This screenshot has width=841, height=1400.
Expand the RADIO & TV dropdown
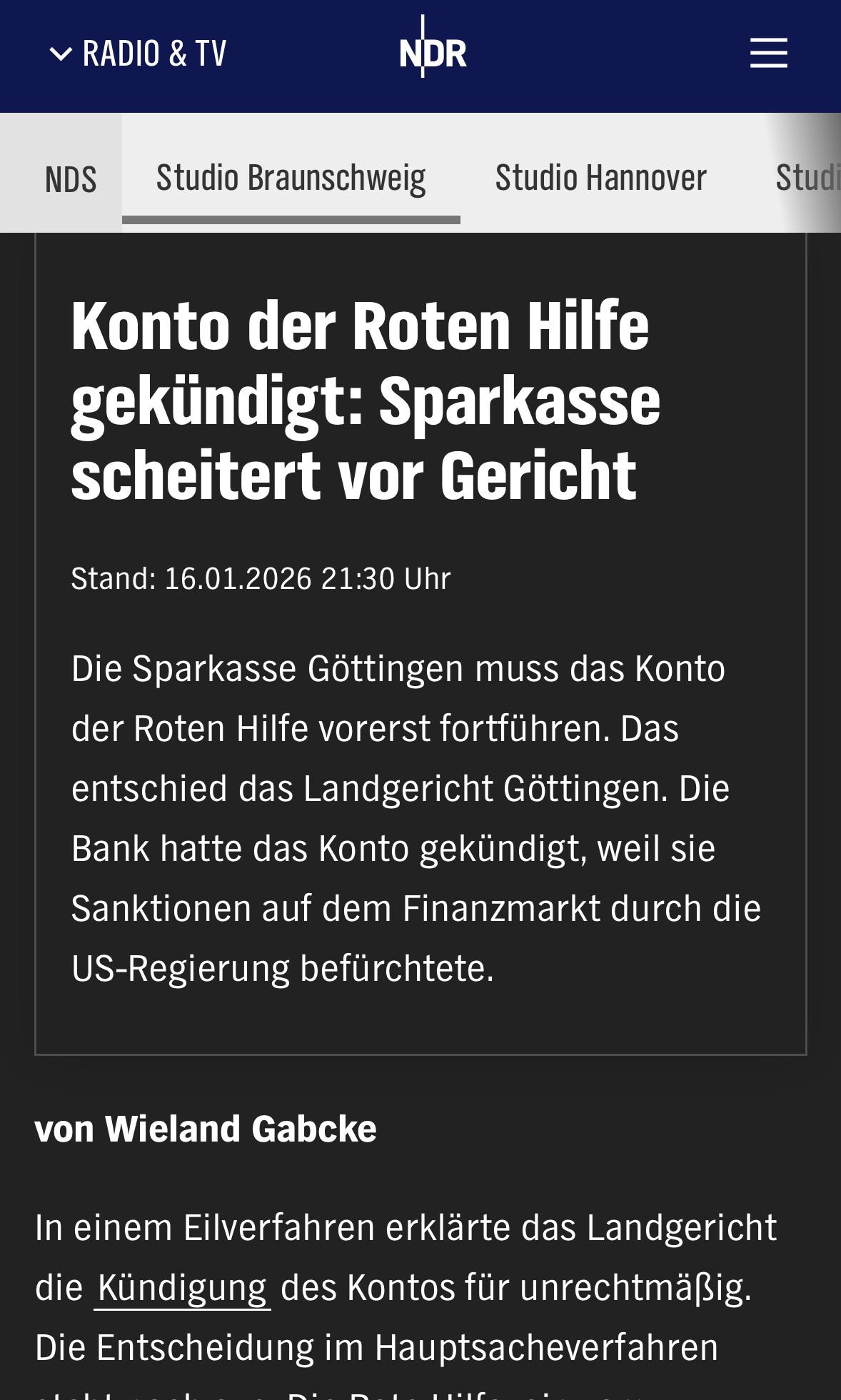click(x=139, y=54)
